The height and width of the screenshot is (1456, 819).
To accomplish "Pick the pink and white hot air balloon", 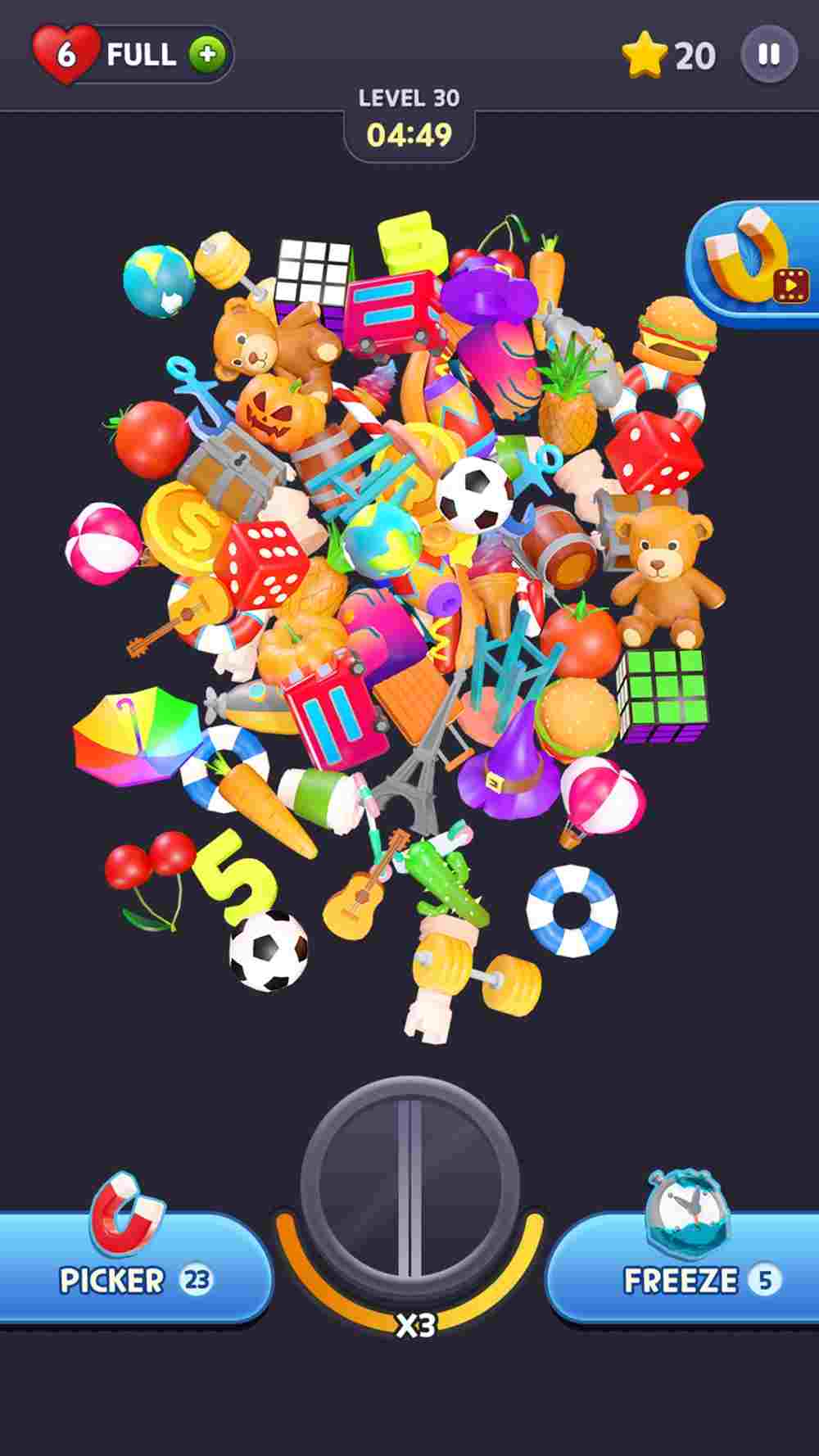I will click(x=602, y=799).
